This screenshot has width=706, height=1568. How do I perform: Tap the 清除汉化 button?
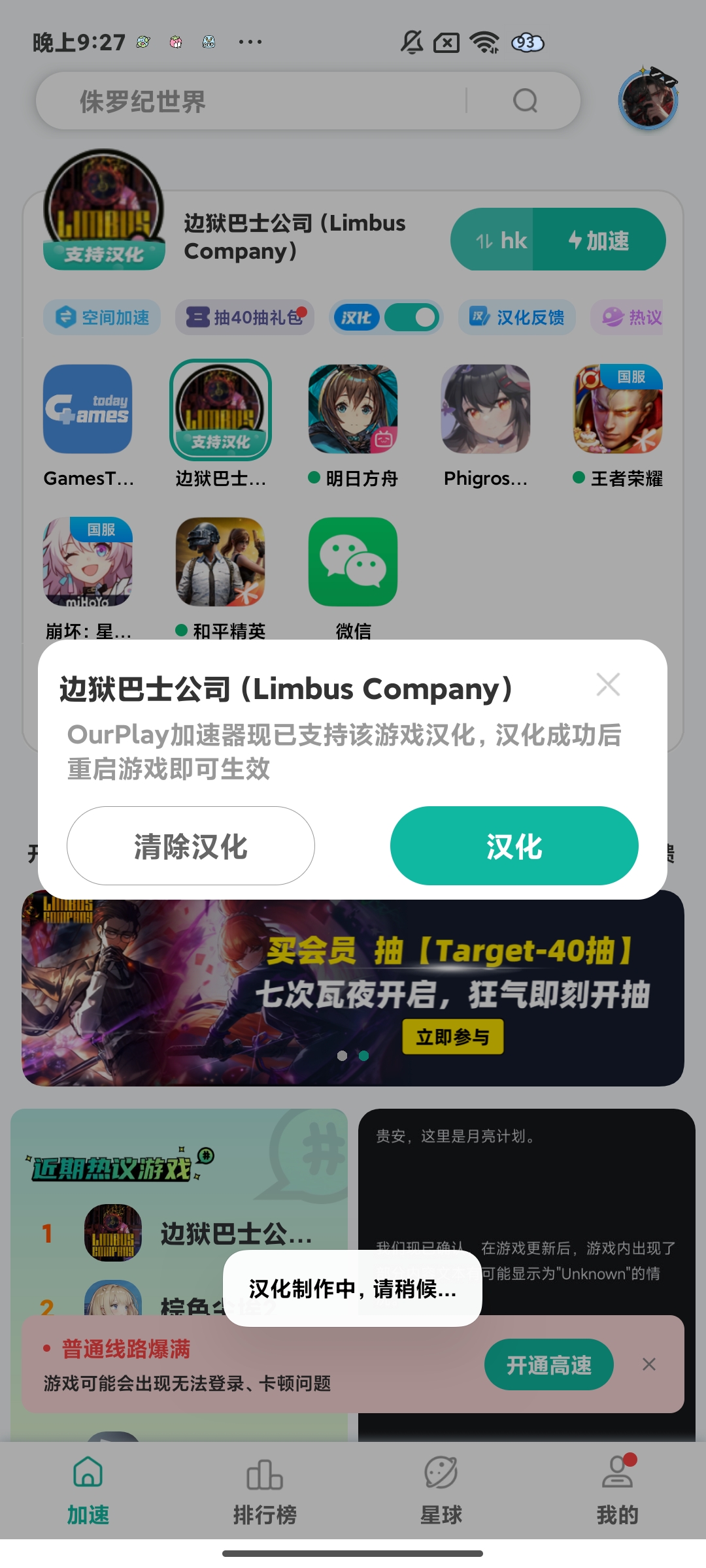pyautogui.click(x=190, y=846)
